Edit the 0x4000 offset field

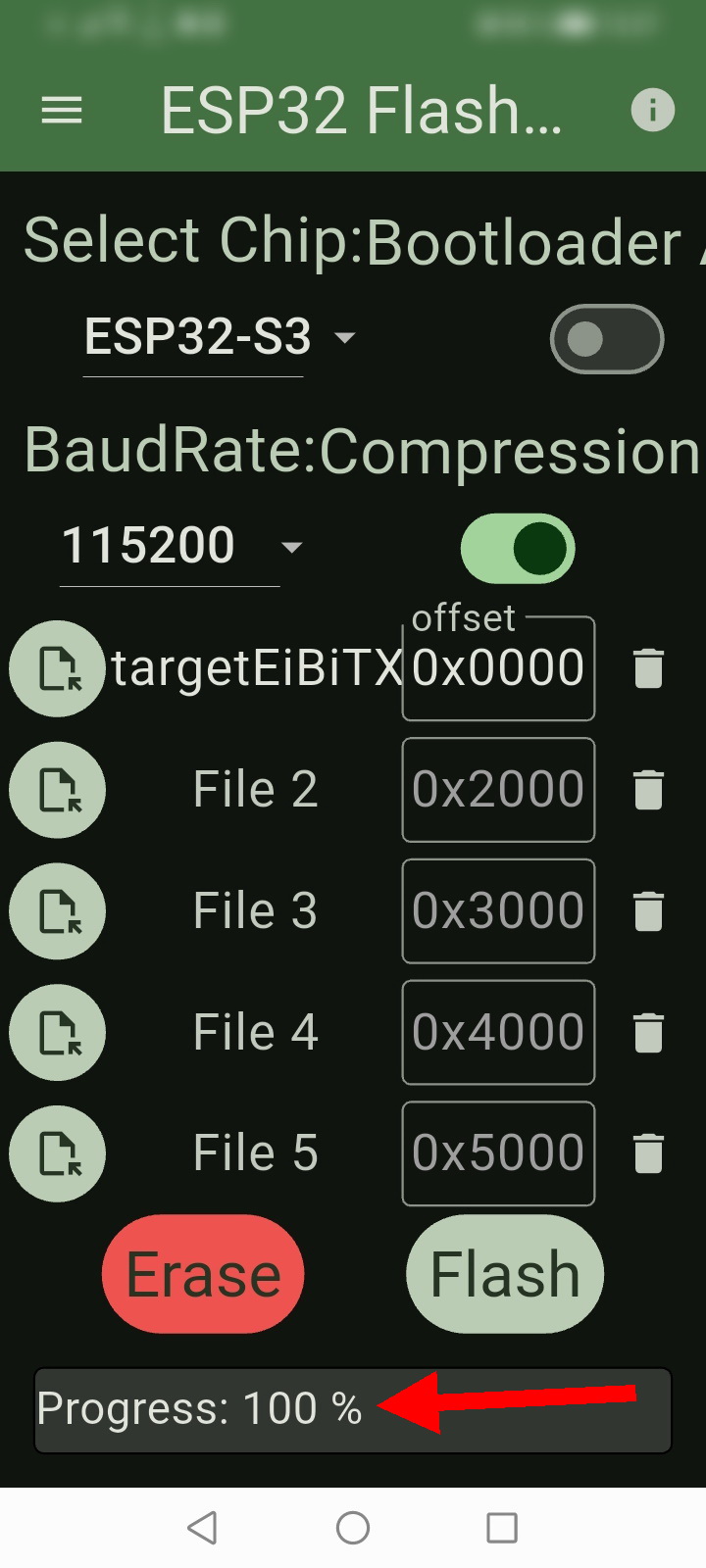coord(498,1032)
